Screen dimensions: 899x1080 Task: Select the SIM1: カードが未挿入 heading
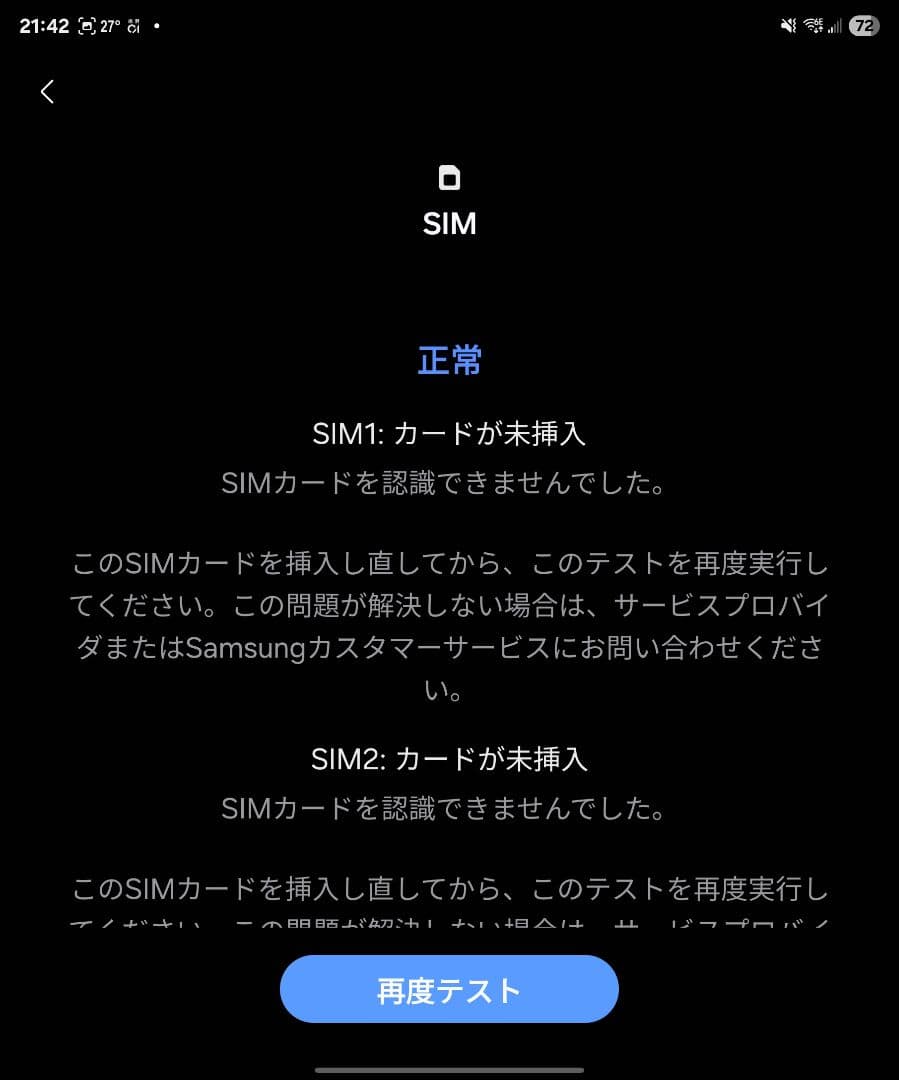pos(449,432)
